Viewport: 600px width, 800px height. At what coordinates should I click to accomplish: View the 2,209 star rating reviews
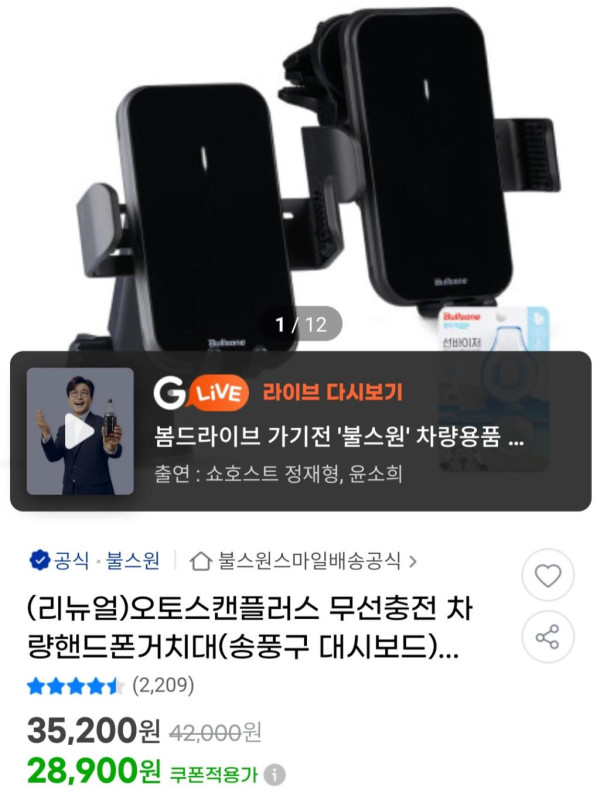[110, 686]
